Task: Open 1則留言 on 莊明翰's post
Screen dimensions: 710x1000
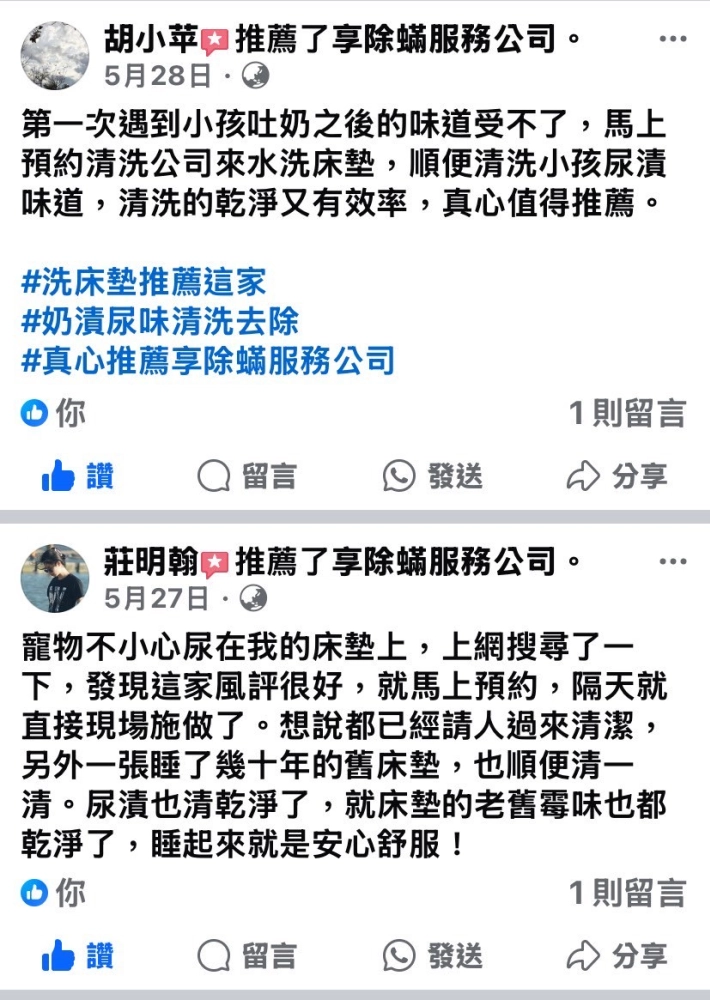Action: point(627,892)
